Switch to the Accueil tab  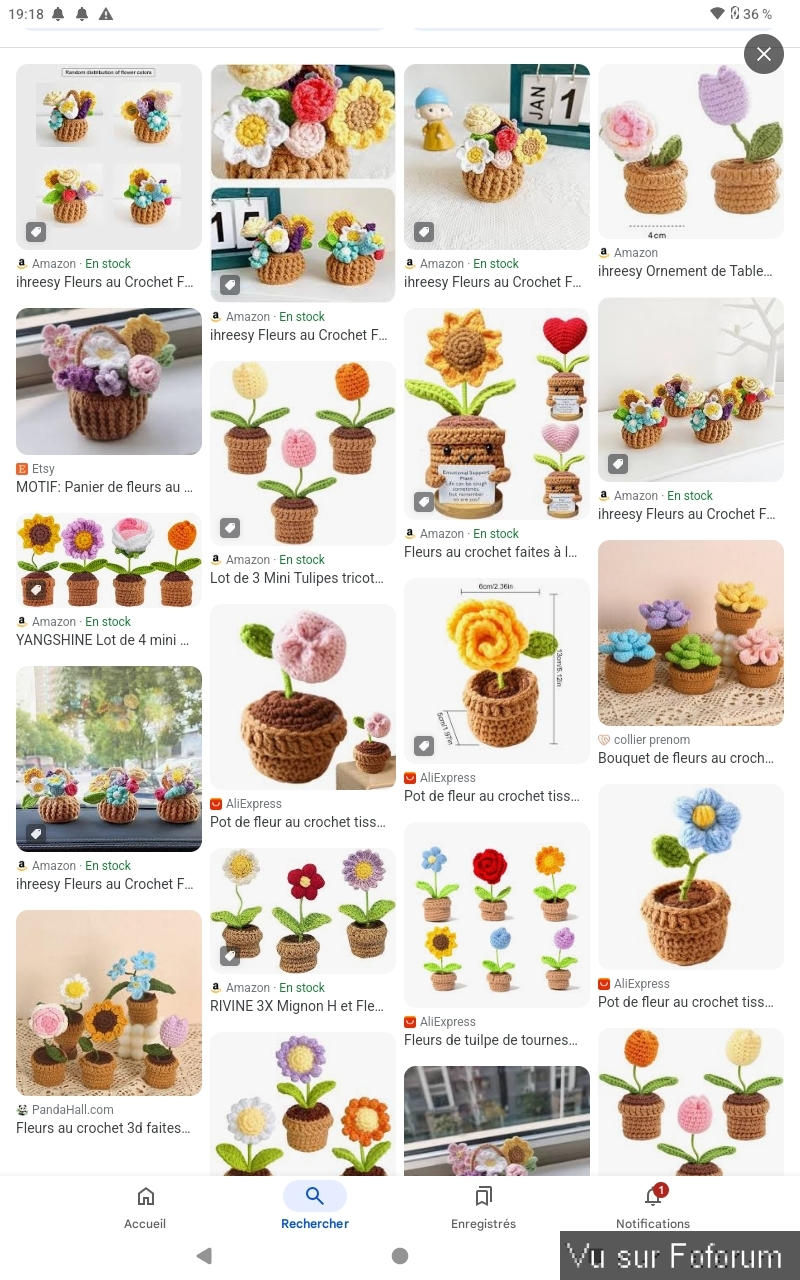145,1207
